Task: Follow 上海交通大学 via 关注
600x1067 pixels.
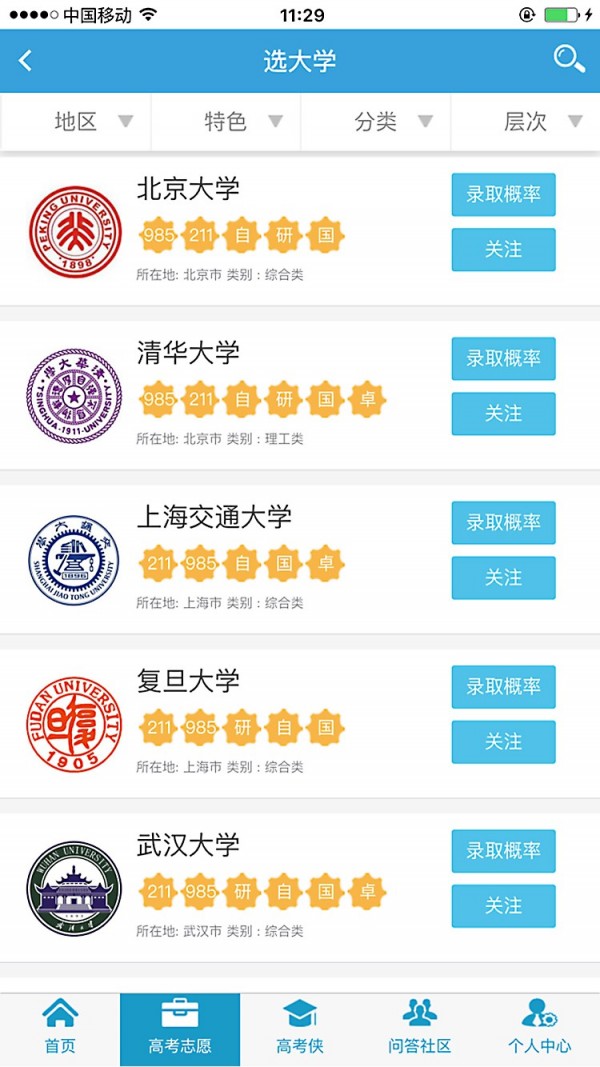Action: pos(503,577)
